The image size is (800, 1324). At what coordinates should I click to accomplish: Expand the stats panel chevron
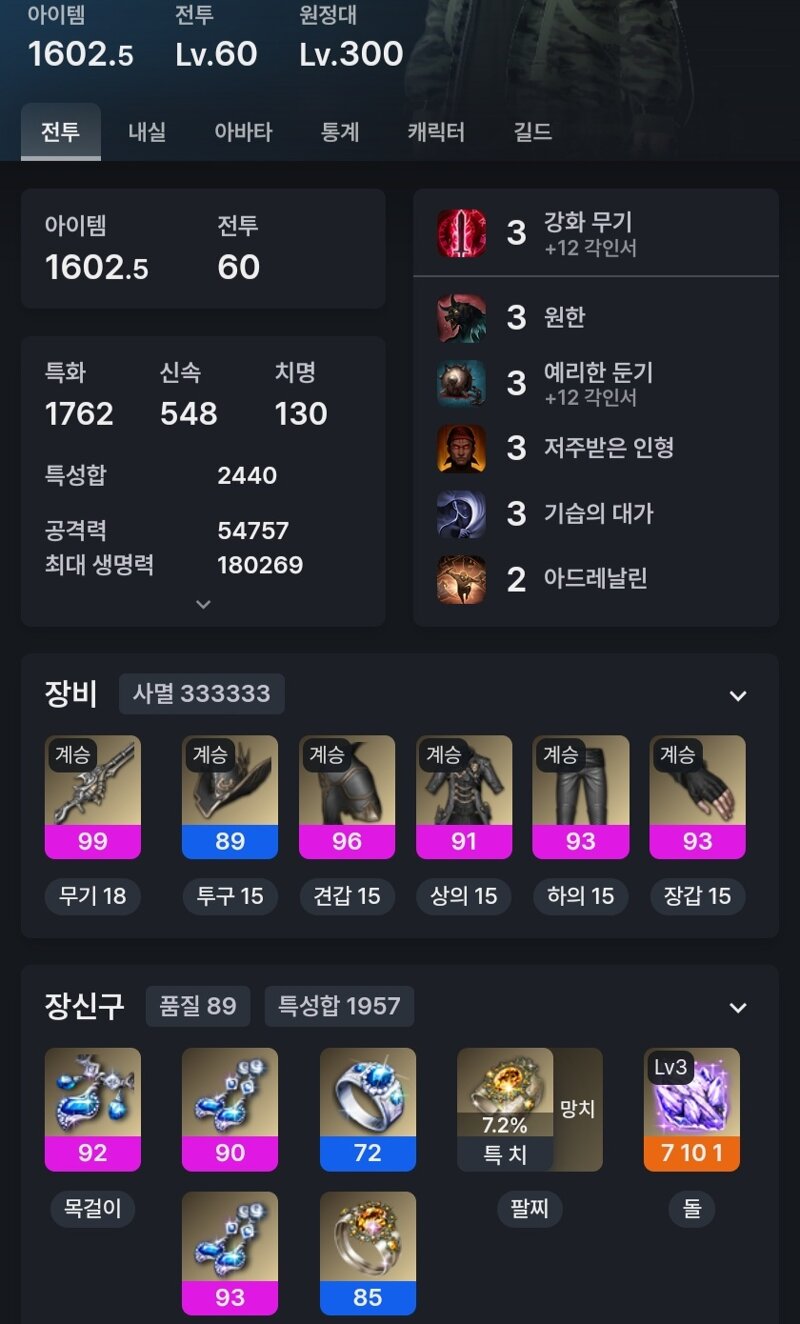pyautogui.click(x=203, y=604)
